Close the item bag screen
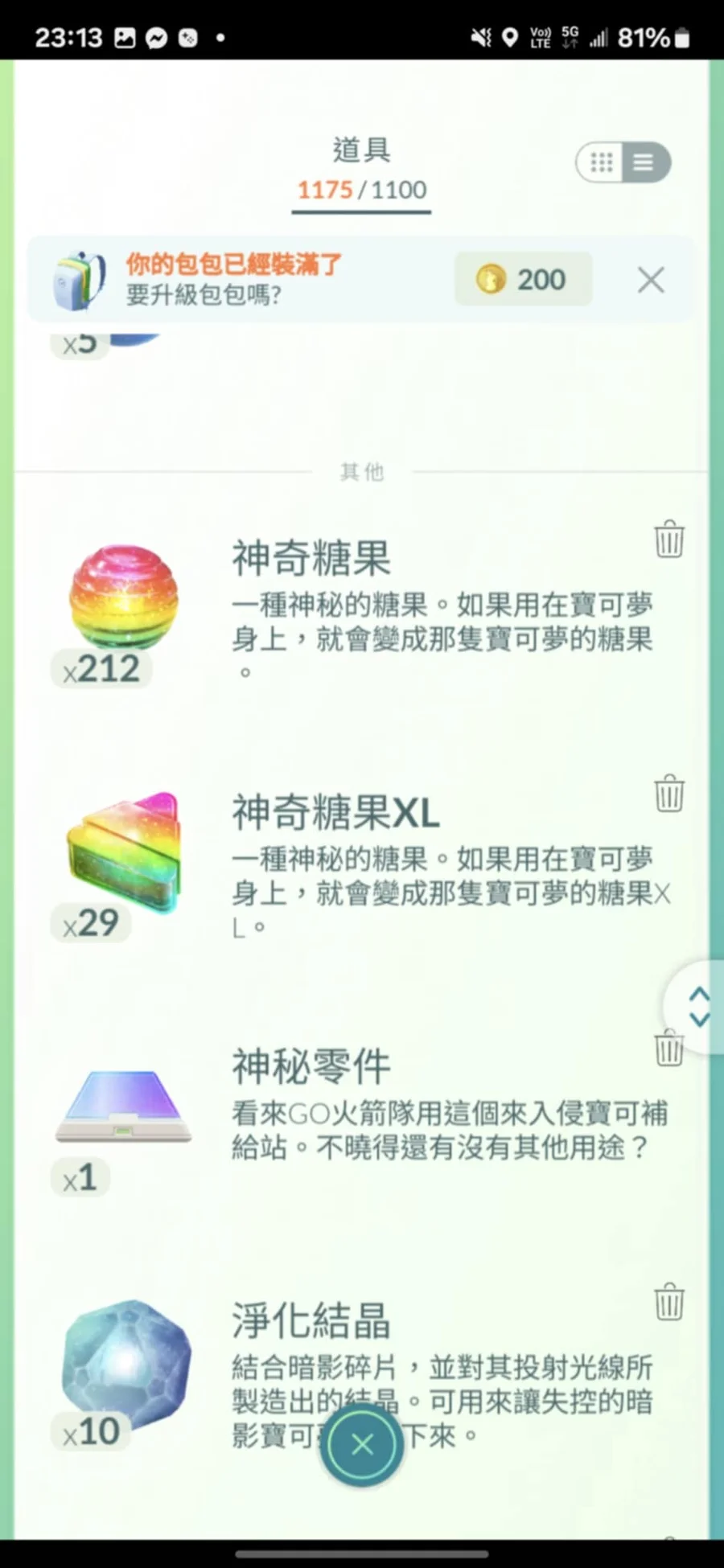 click(x=362, y=1445)
